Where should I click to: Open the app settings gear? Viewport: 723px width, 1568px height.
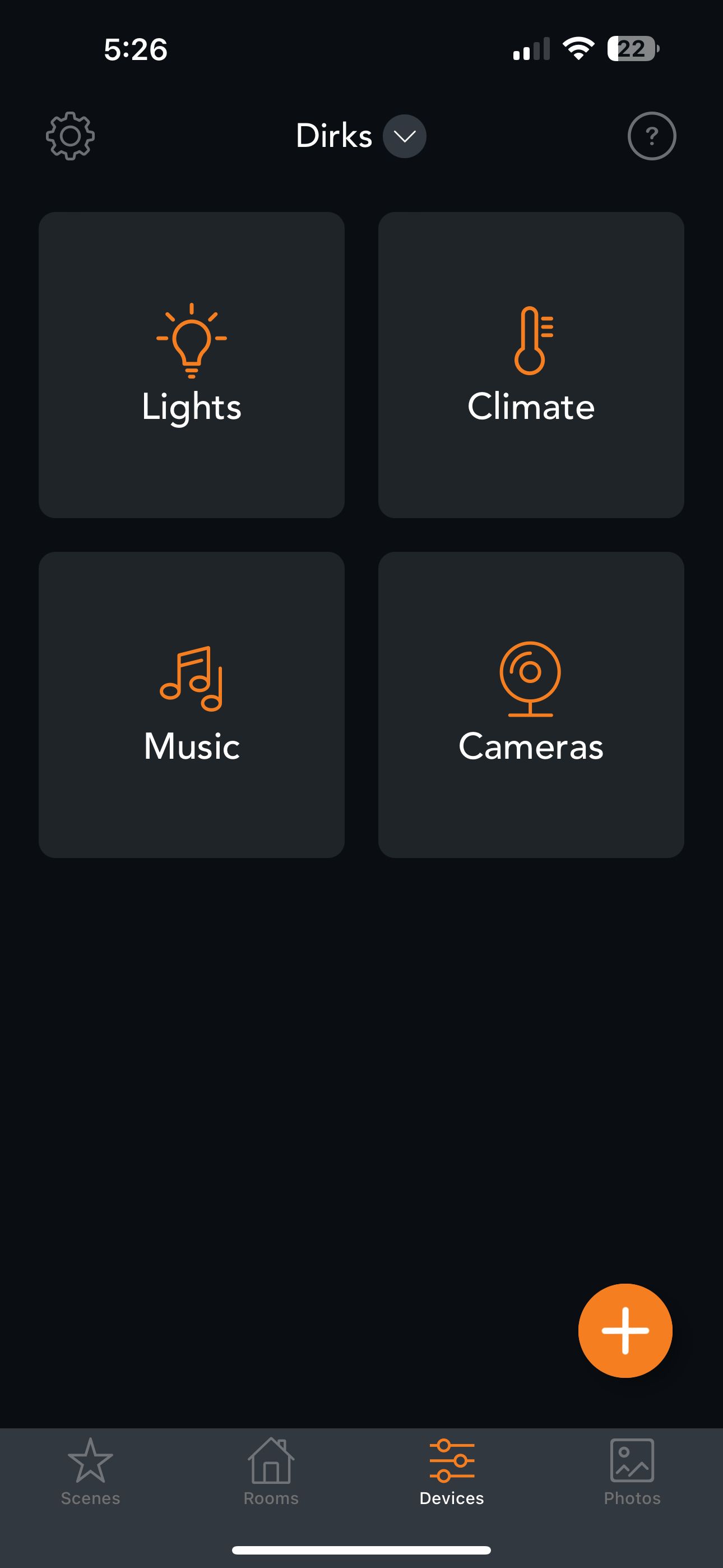[70, 136]
